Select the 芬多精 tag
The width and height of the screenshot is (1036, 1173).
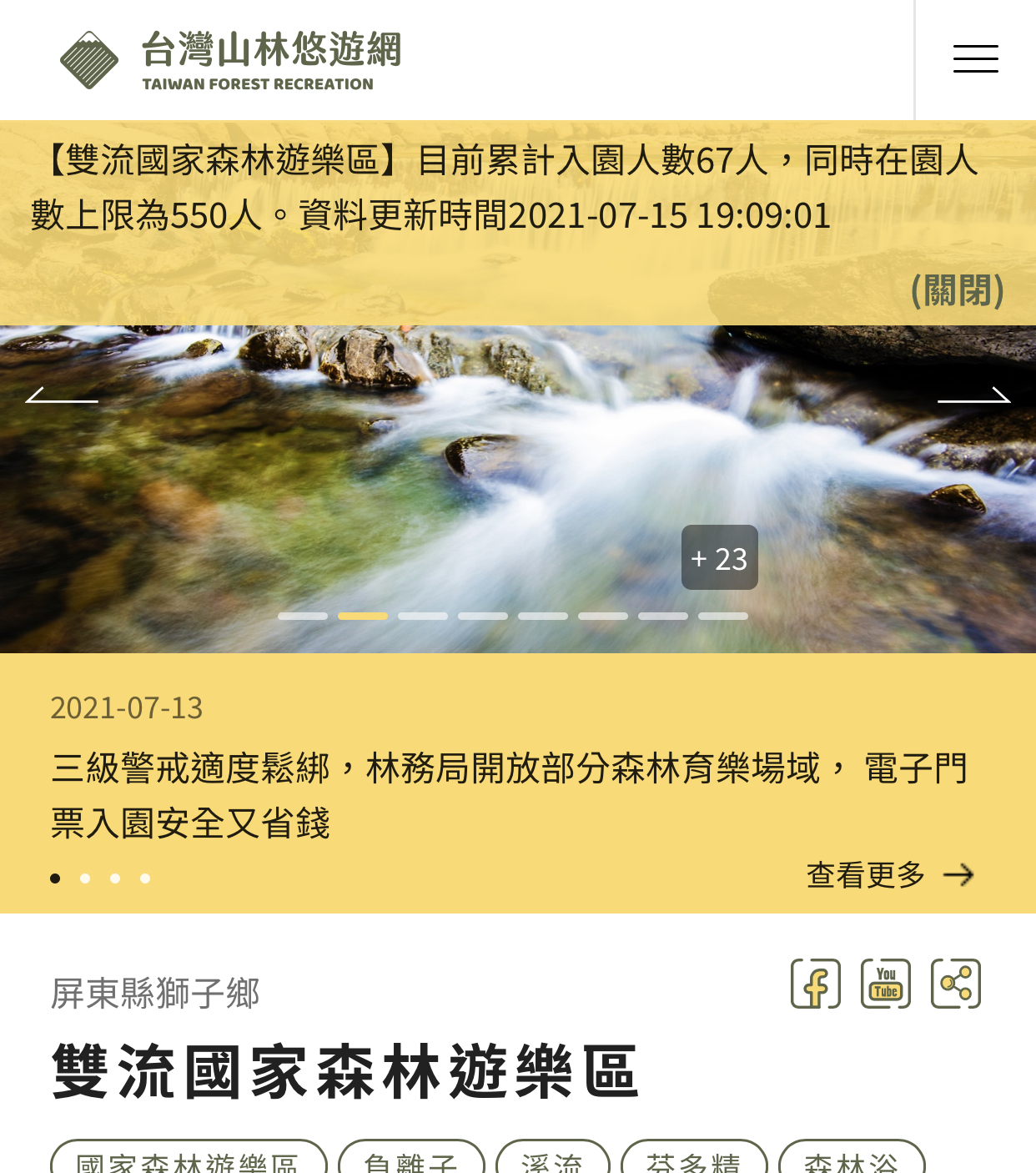point(693,1160)
